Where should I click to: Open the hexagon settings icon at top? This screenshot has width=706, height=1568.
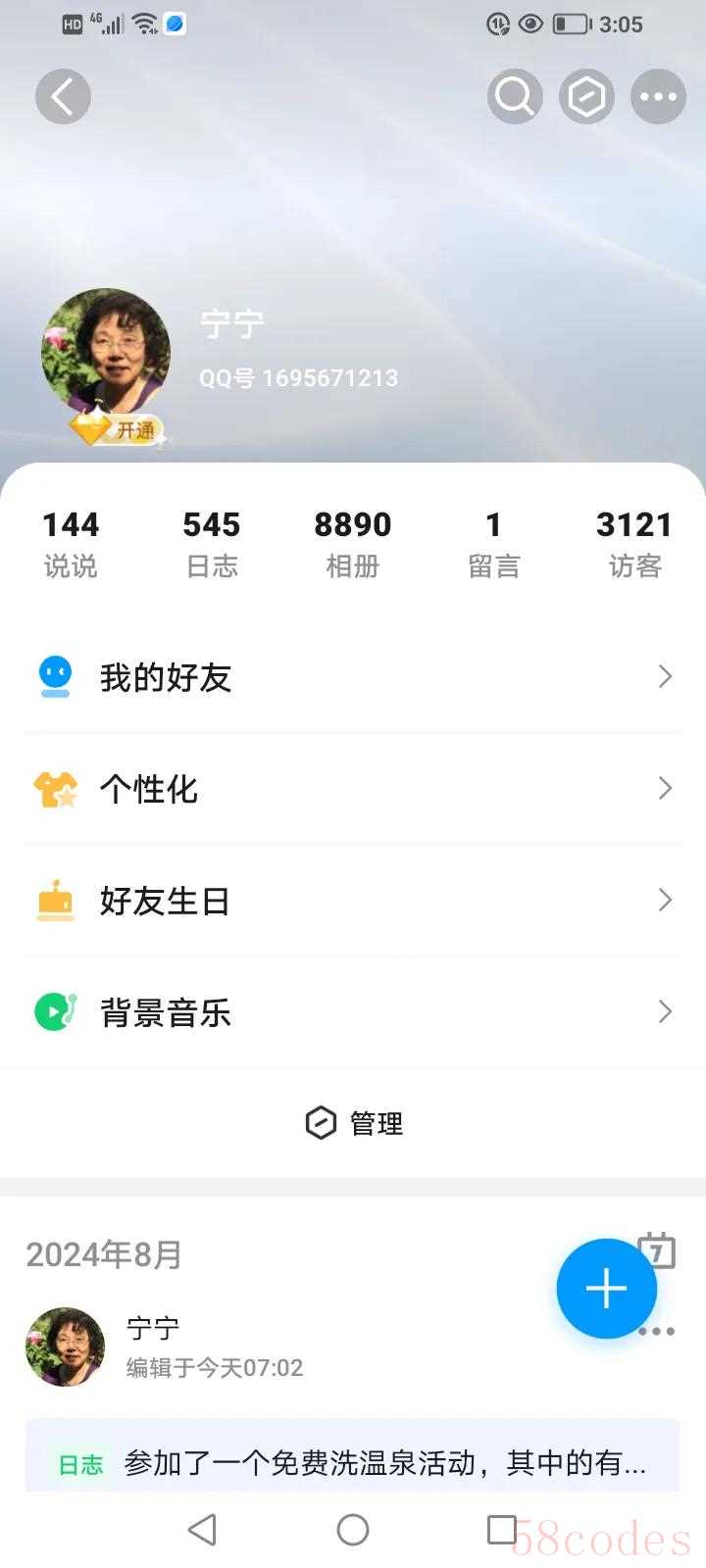586,97
